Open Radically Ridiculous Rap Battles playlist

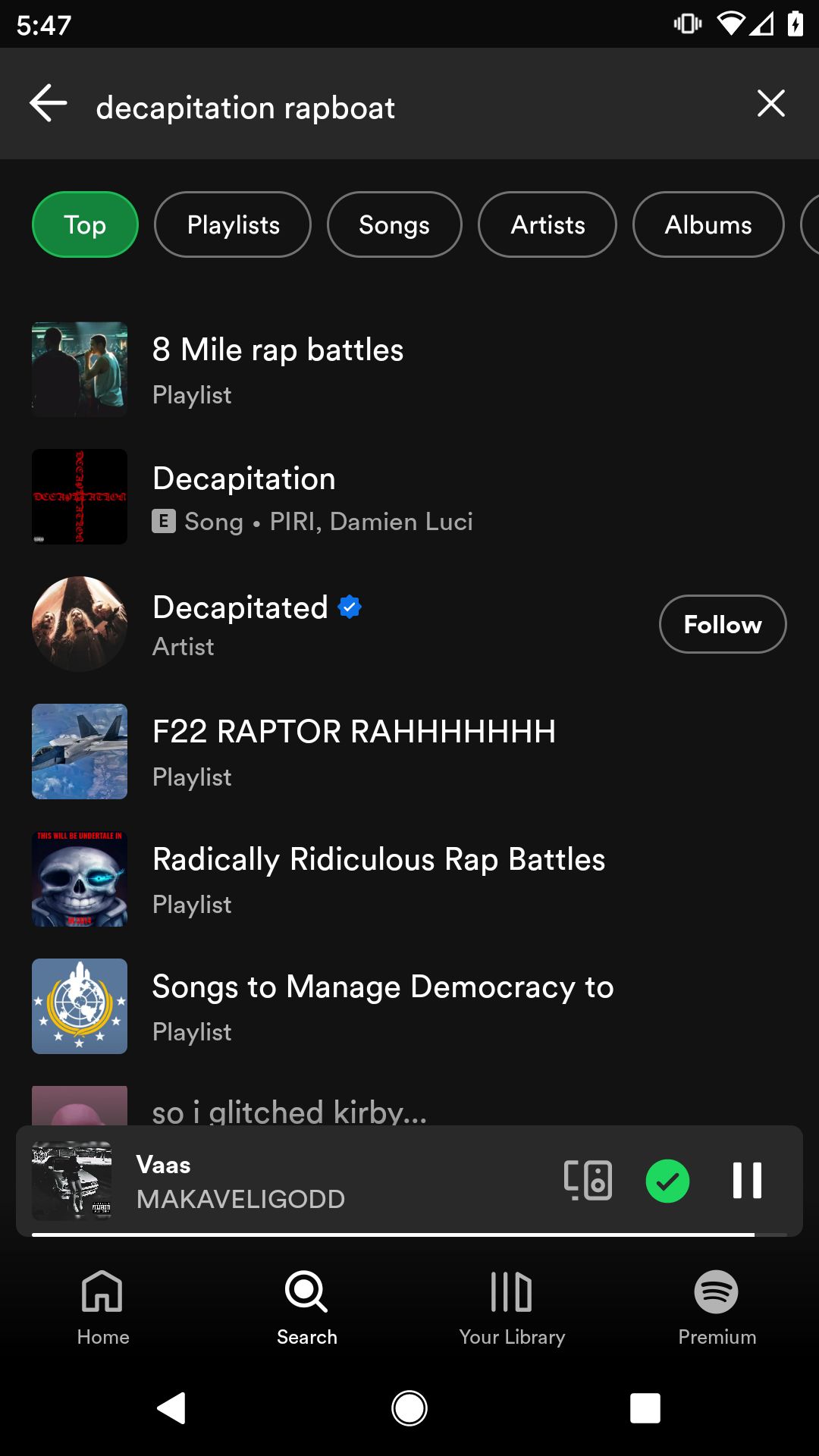click(x=378, y=879)
